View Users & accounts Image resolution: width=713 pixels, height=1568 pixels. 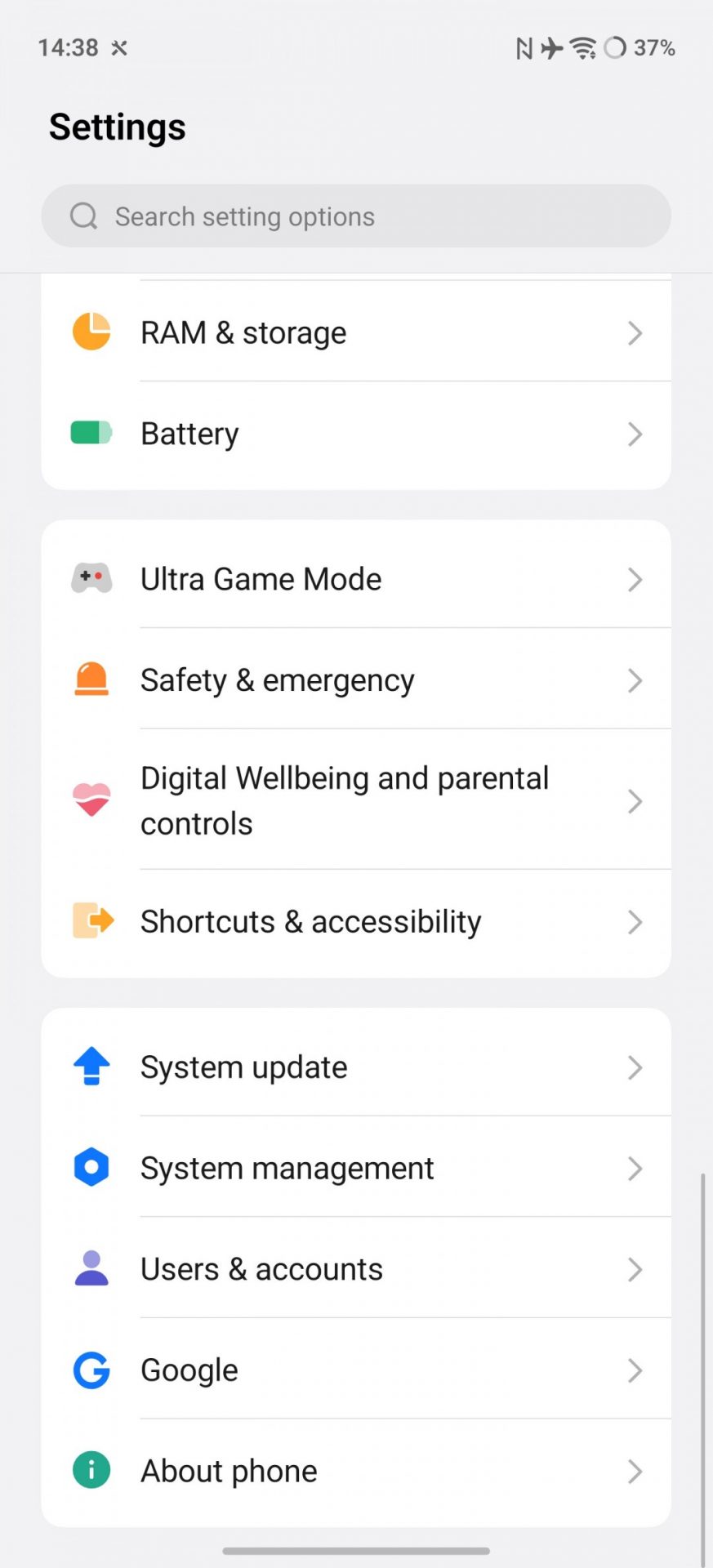click(356, 1269)
